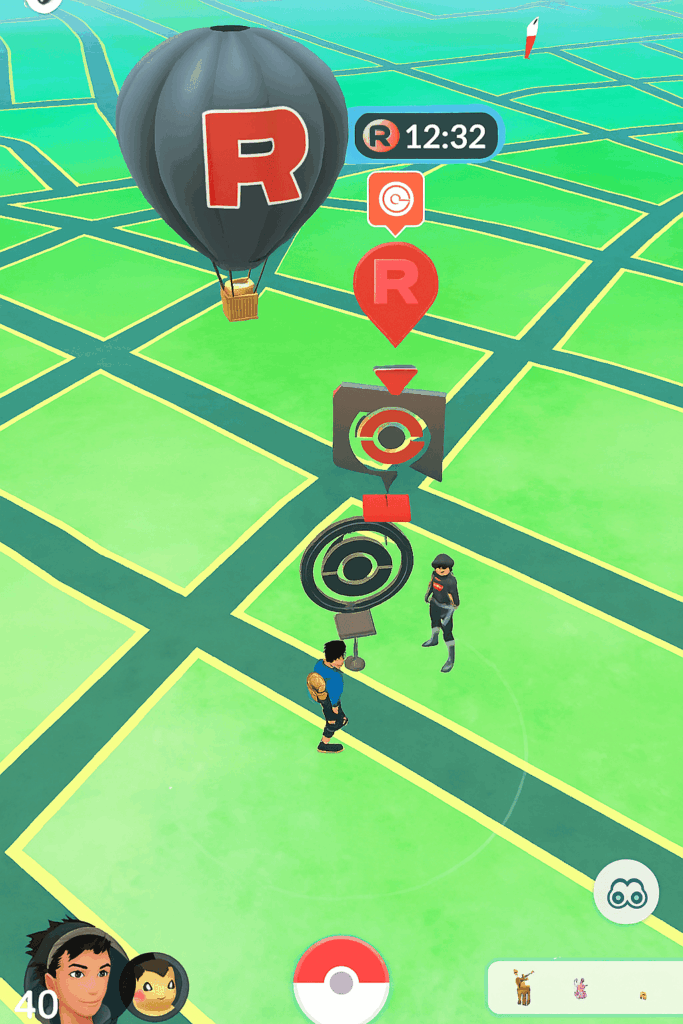Open the invaded black PokéStop

point(356,586)
